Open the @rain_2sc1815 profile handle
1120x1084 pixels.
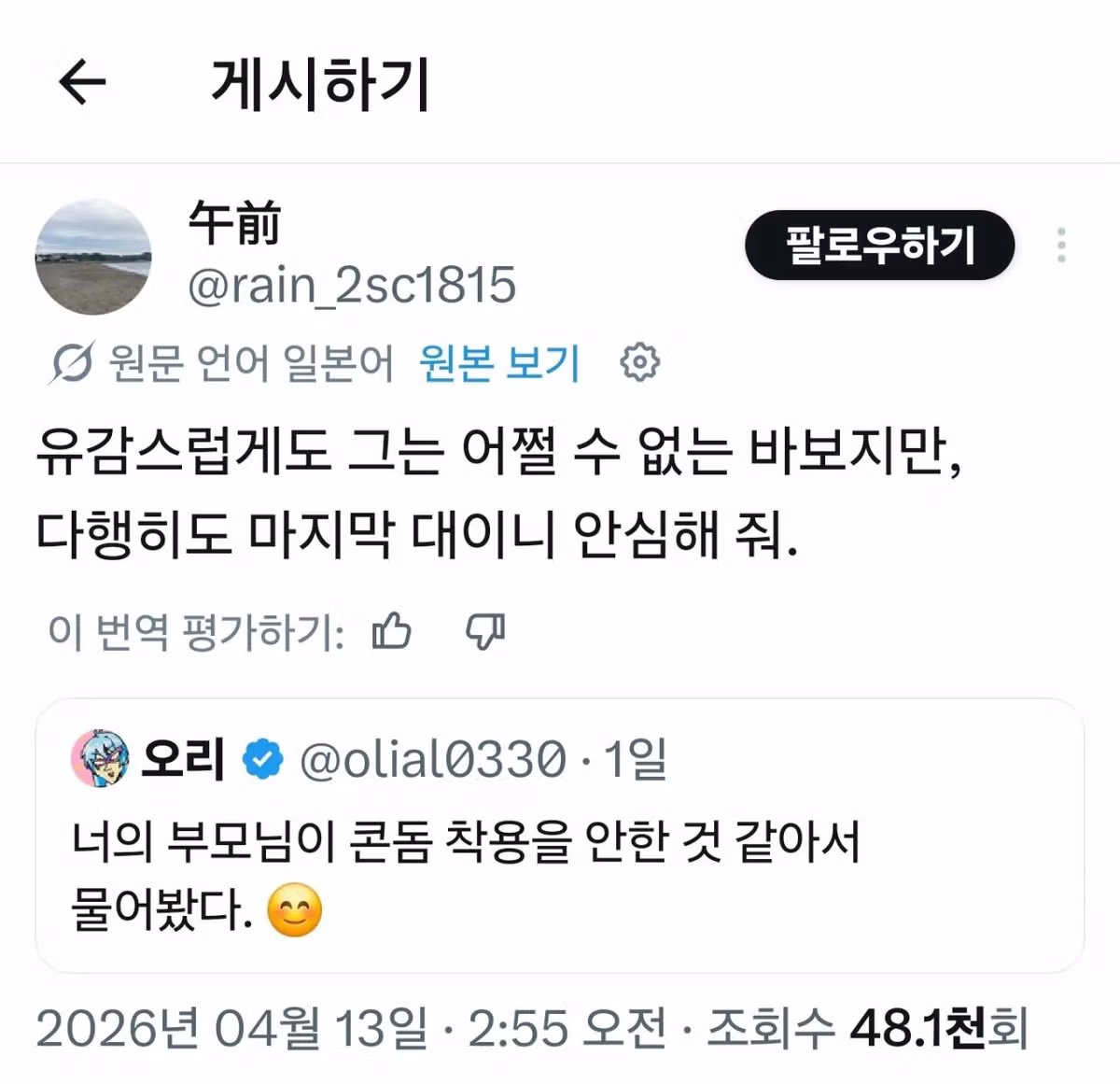tap(351, 286)
